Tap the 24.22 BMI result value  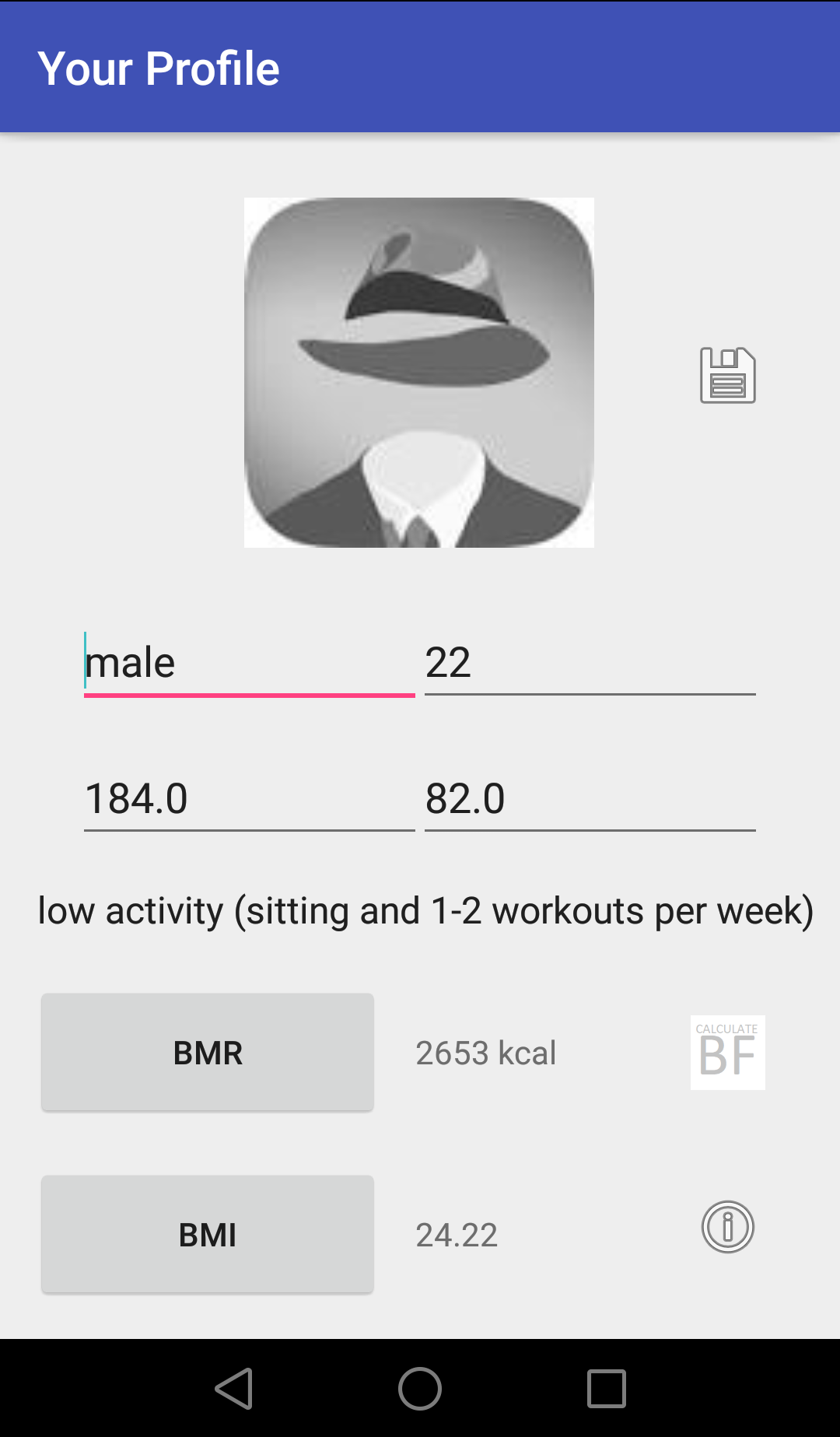(x=457, y=1235)
